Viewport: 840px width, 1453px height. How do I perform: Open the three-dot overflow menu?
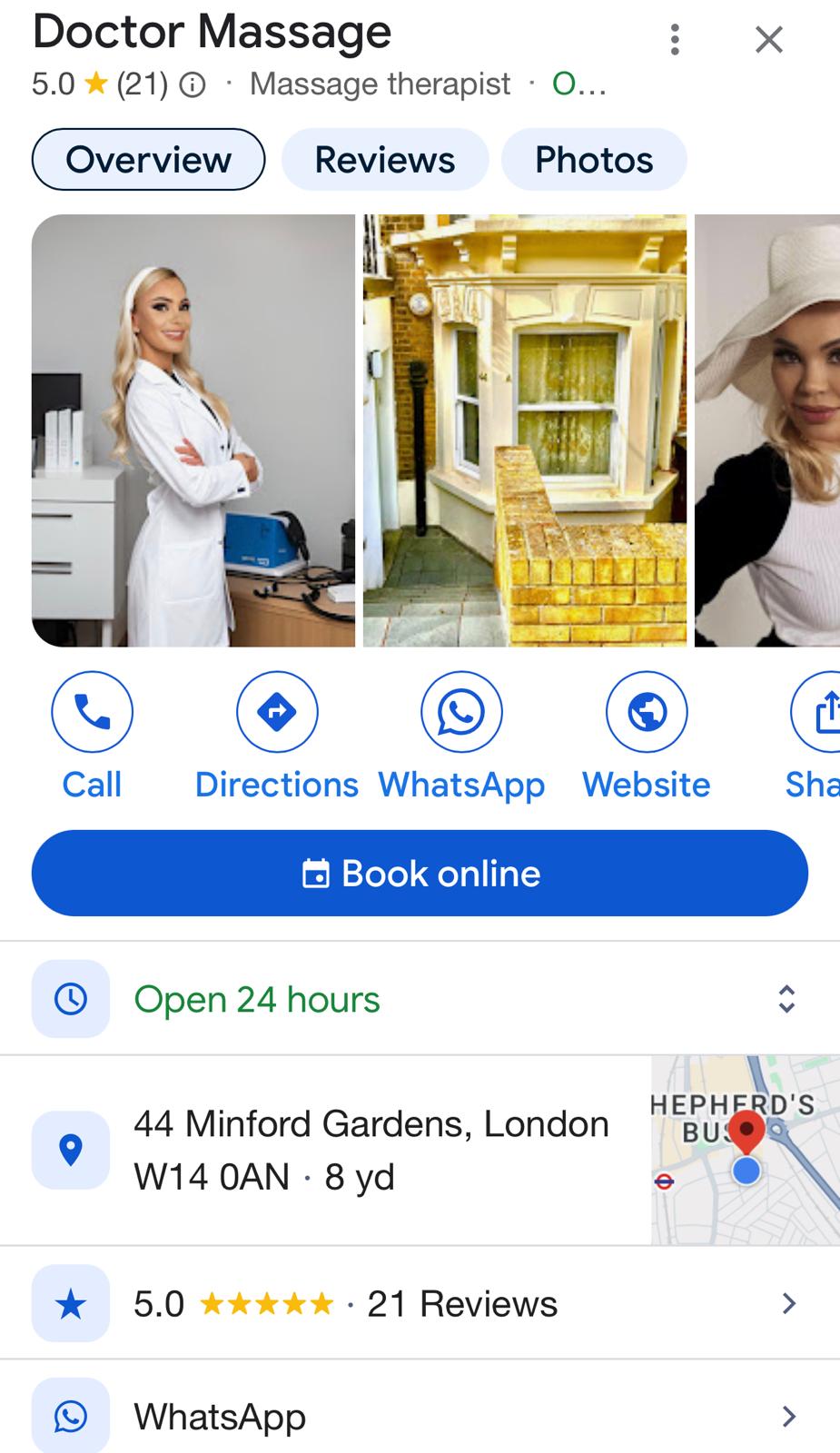[674, 39]
